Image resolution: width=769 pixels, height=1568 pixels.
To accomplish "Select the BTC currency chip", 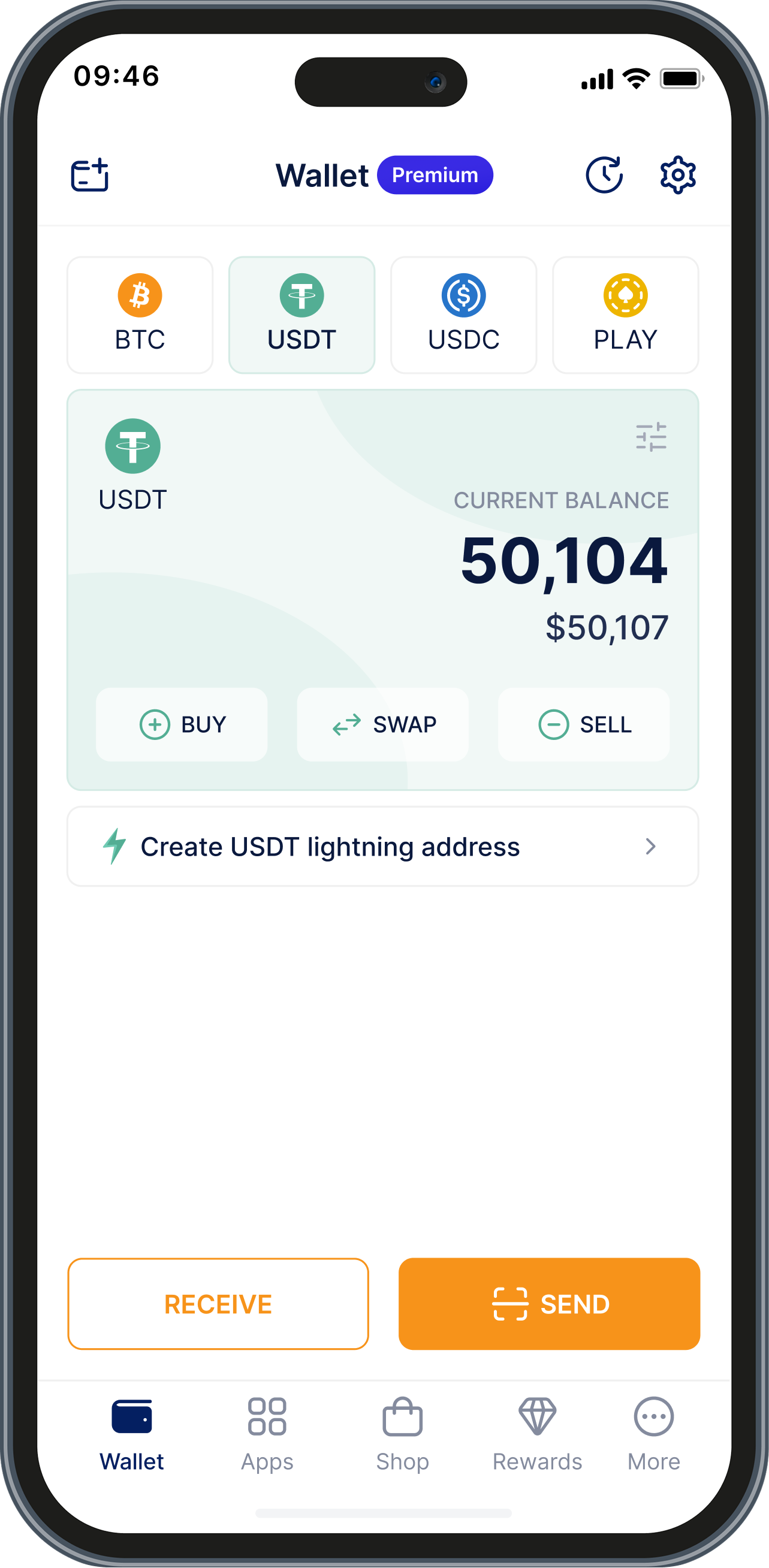I will [x=140, y=315].
